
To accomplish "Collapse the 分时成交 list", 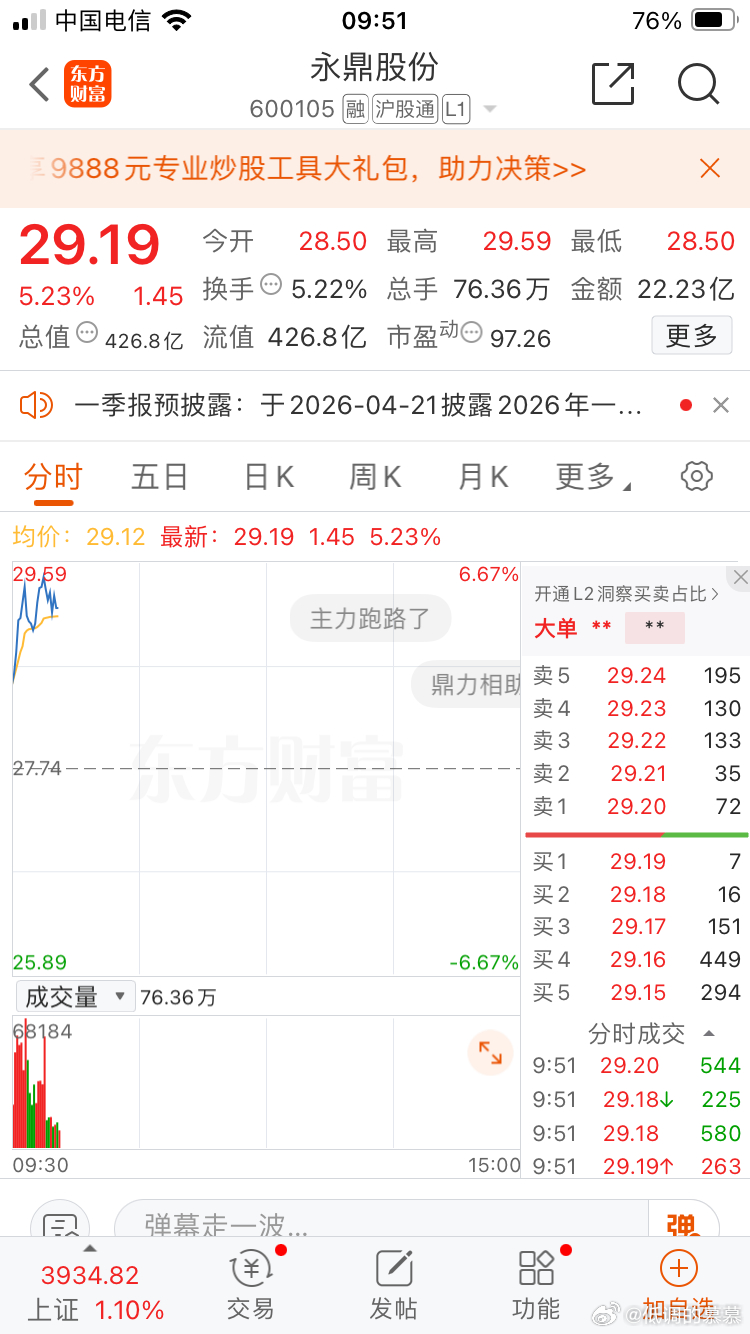I will [x=708, y=1033].
